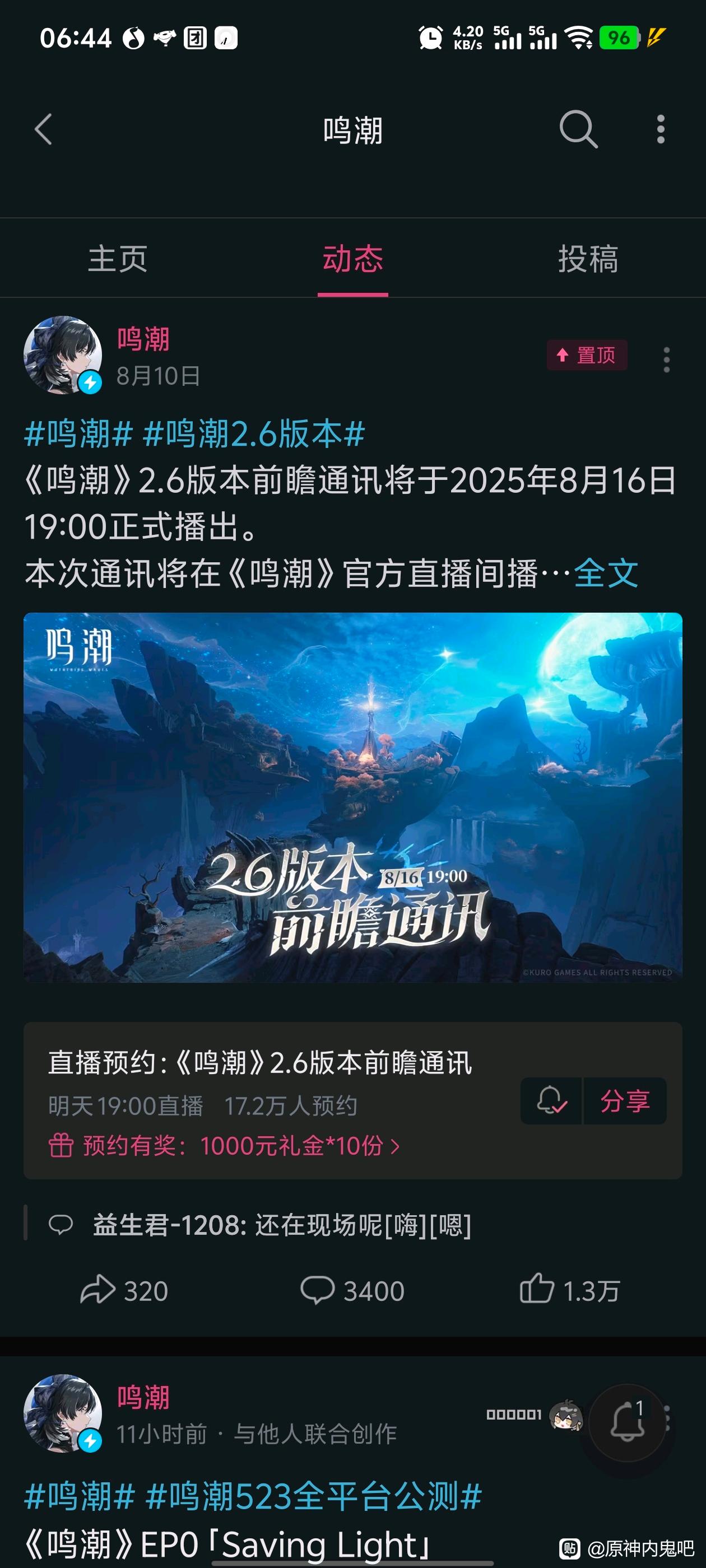Open the 3400 comments on pinned post

(352, 1290)
